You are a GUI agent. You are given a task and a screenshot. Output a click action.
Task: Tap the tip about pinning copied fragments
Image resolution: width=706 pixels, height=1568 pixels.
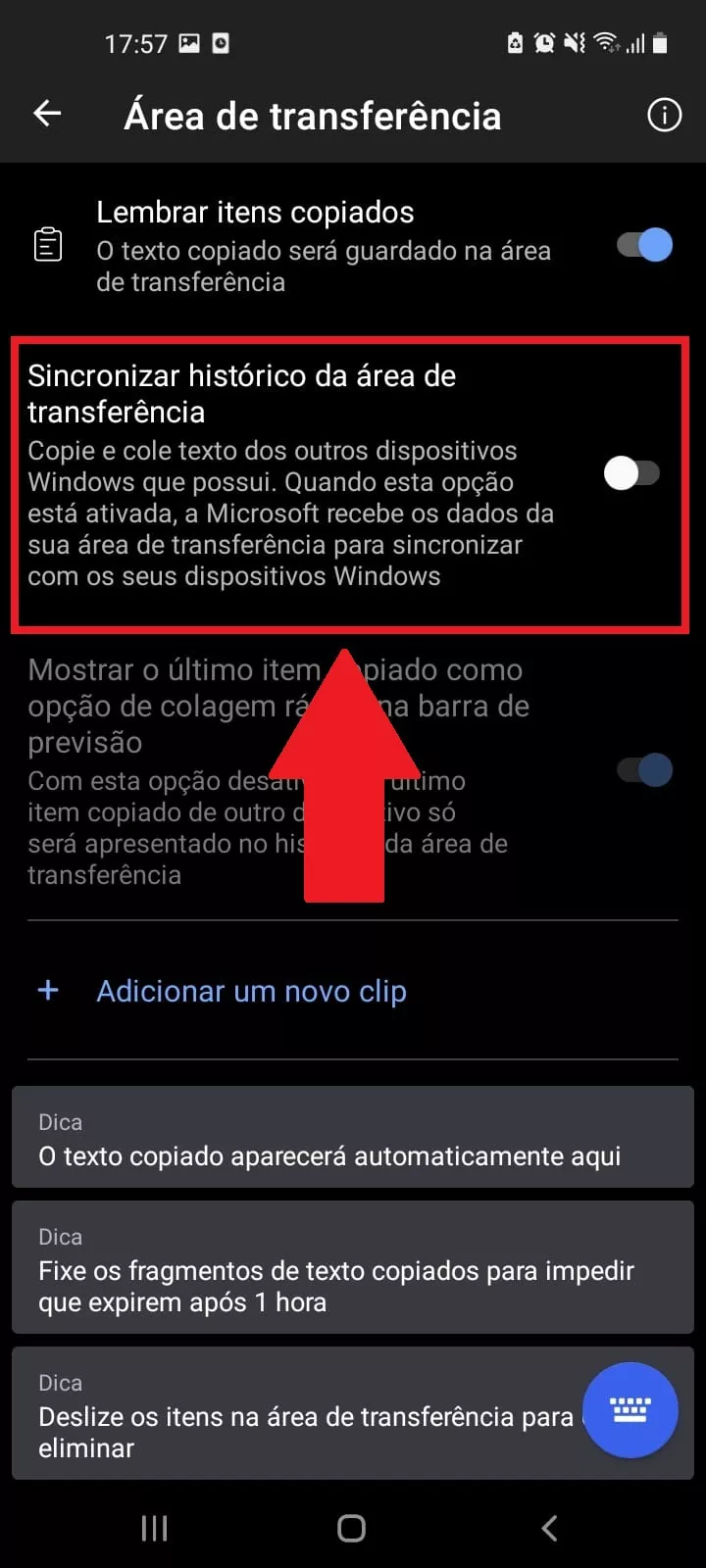point(353,1268)
